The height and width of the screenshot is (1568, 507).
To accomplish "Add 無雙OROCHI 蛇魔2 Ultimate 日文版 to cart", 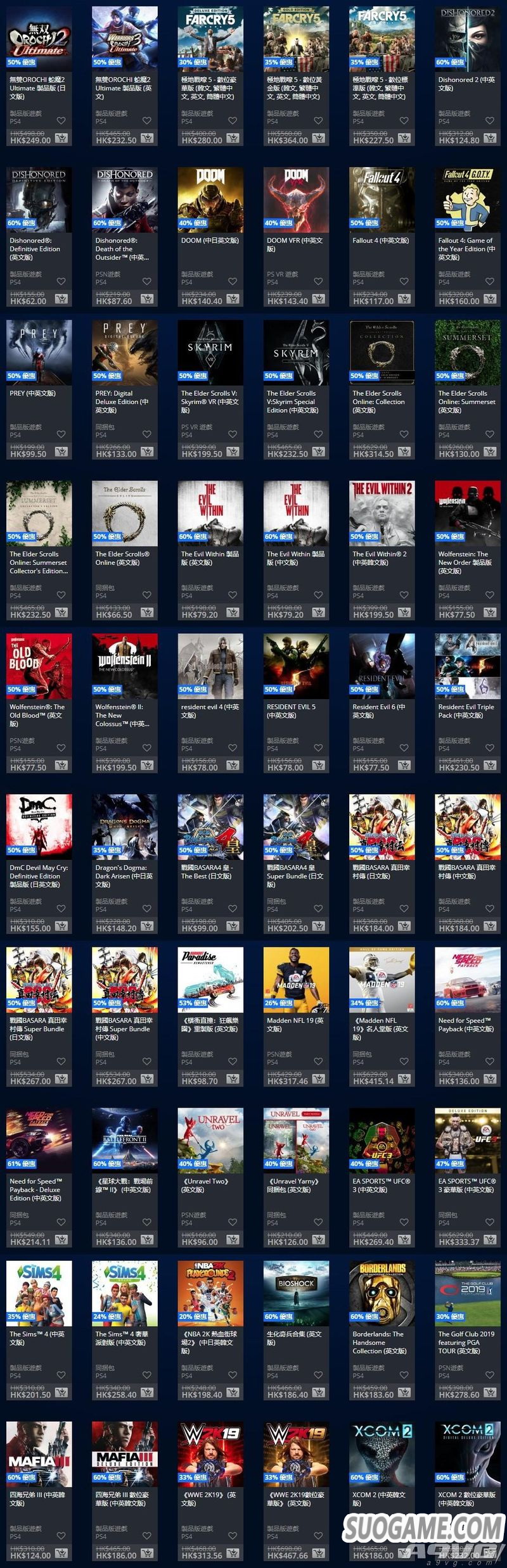I will click(x=61, y=138).
